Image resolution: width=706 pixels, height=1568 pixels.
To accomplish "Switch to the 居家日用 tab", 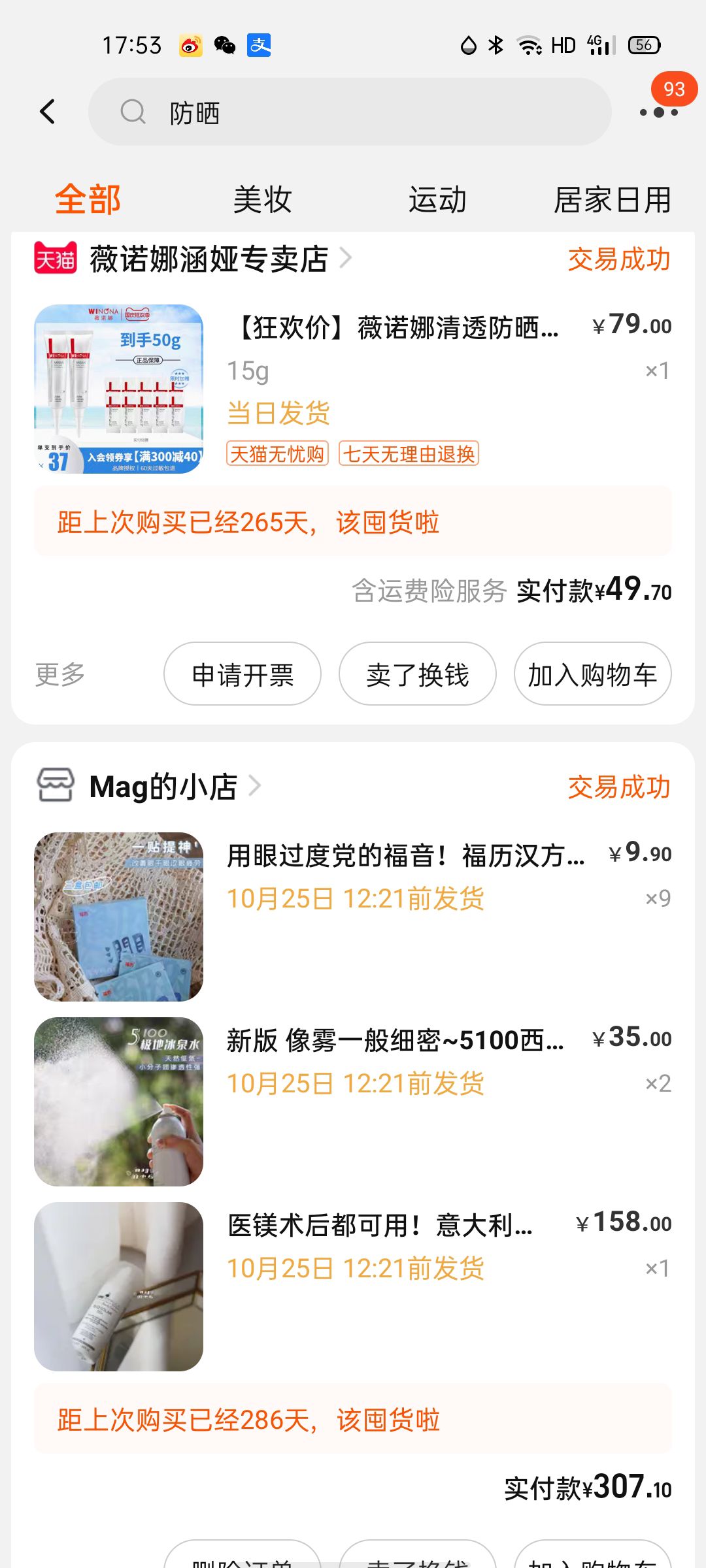I will pyautogui.click(x=612, y=199).
